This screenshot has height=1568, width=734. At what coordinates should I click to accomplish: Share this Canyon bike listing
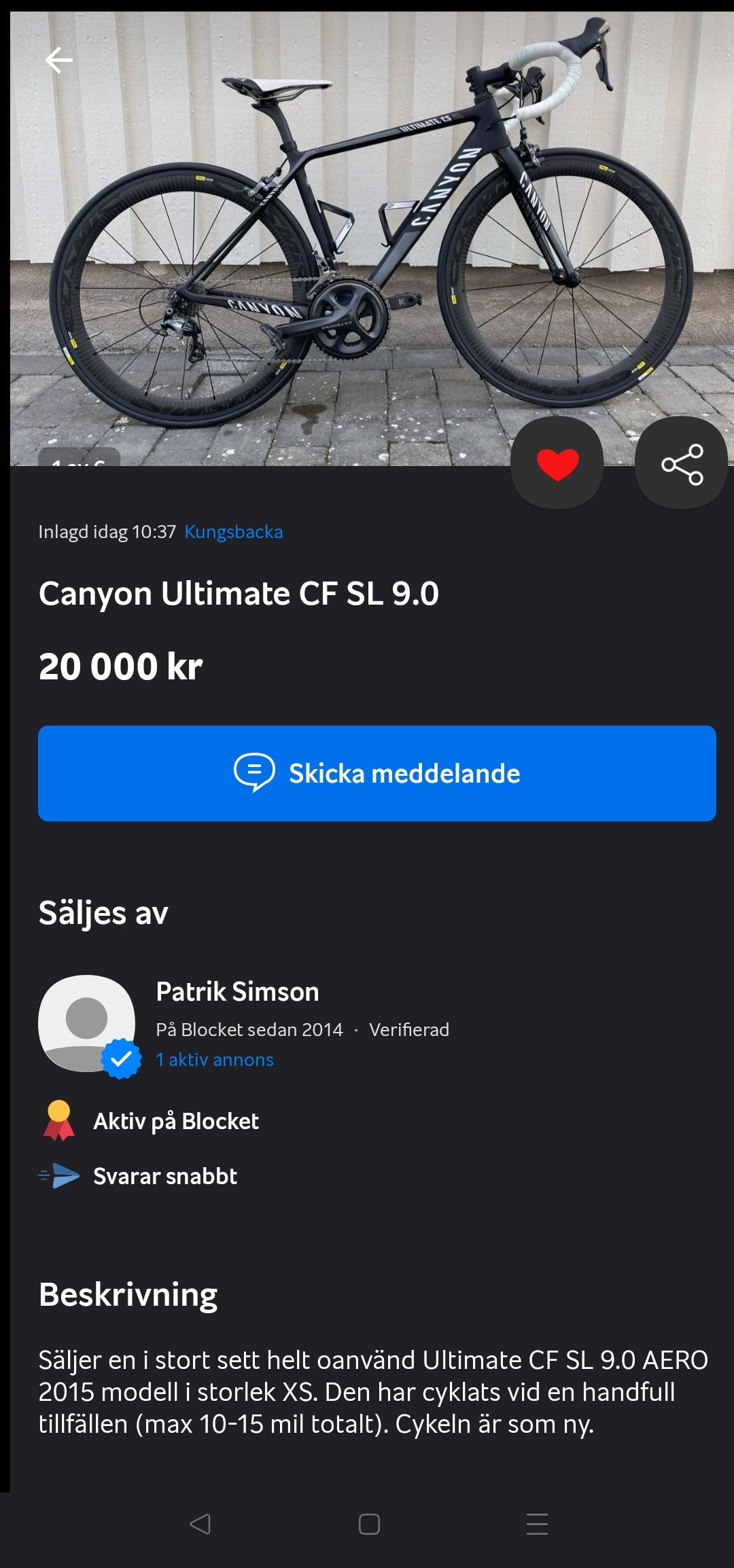tap(682, 464)
